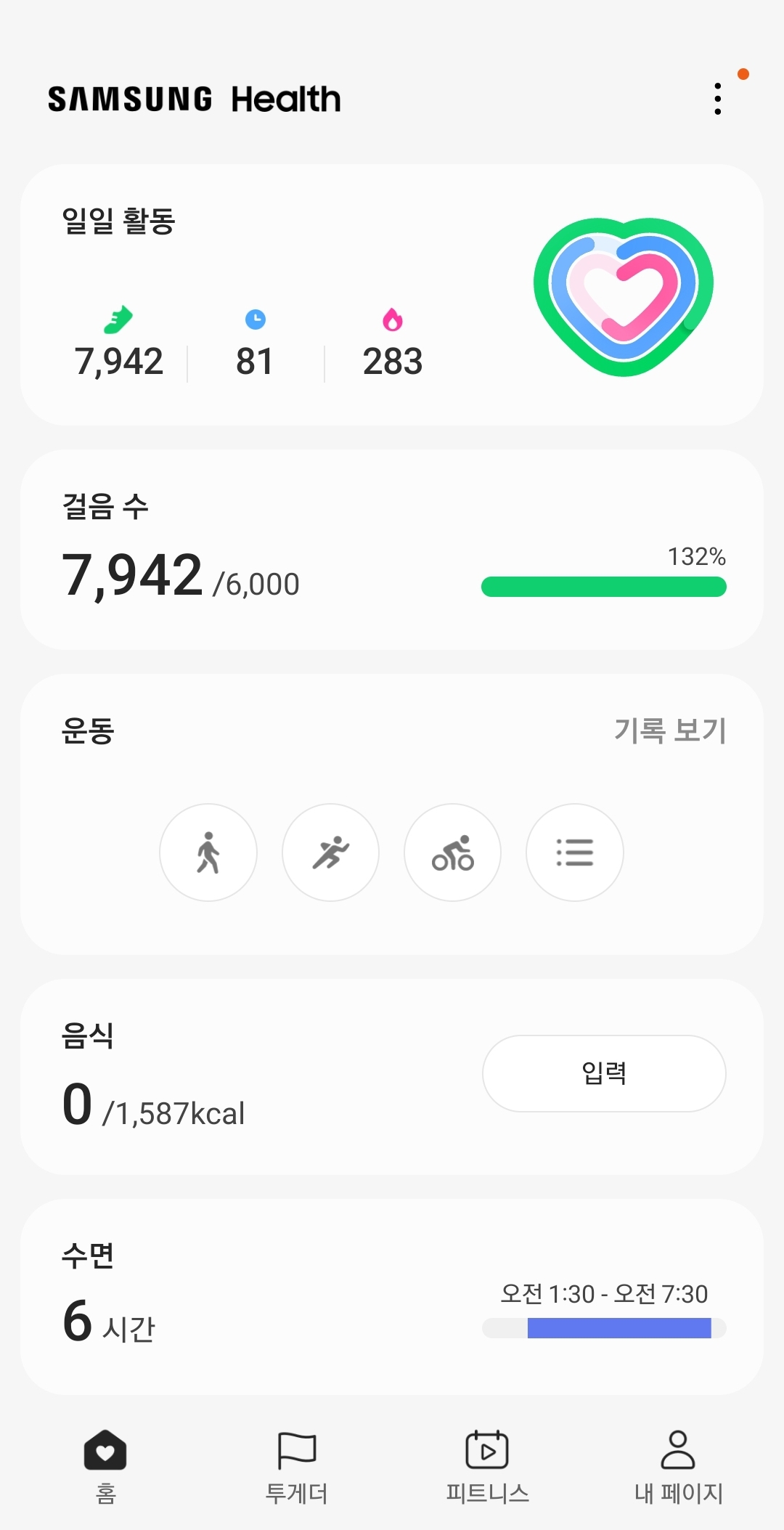This screenshot has width=784, height=1530.
Task: Start a walking workout
Action: click(x=208, y=853)
